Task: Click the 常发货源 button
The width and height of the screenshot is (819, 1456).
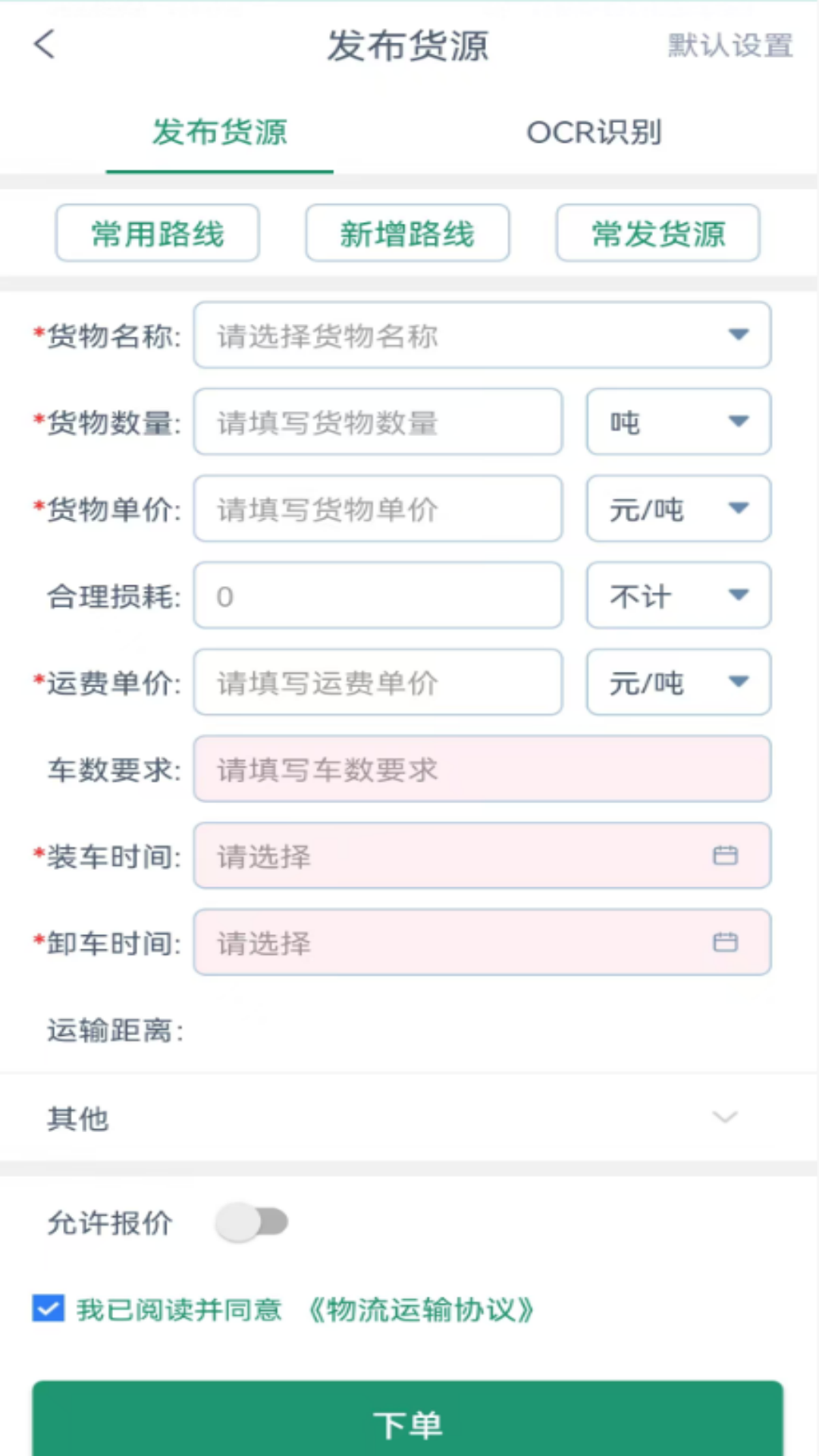Action: (657, 233)
